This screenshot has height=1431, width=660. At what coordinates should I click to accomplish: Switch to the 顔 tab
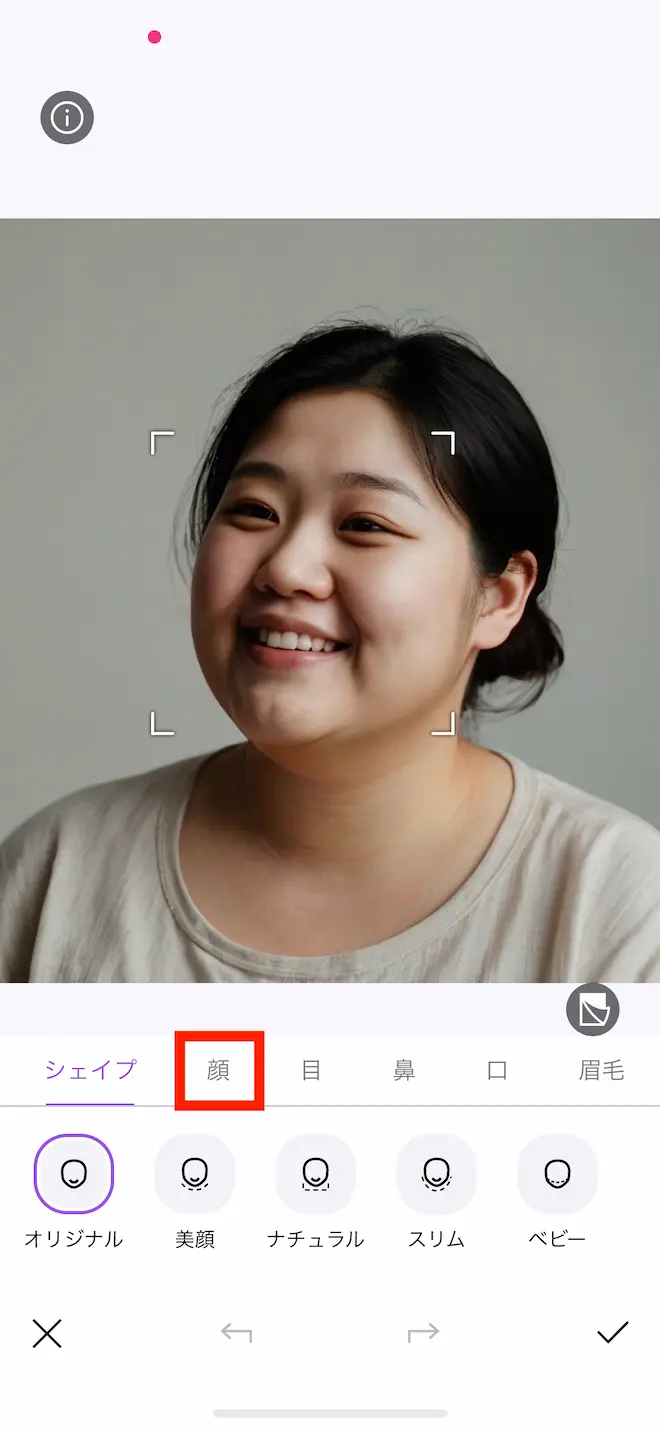coord(218,1071)
